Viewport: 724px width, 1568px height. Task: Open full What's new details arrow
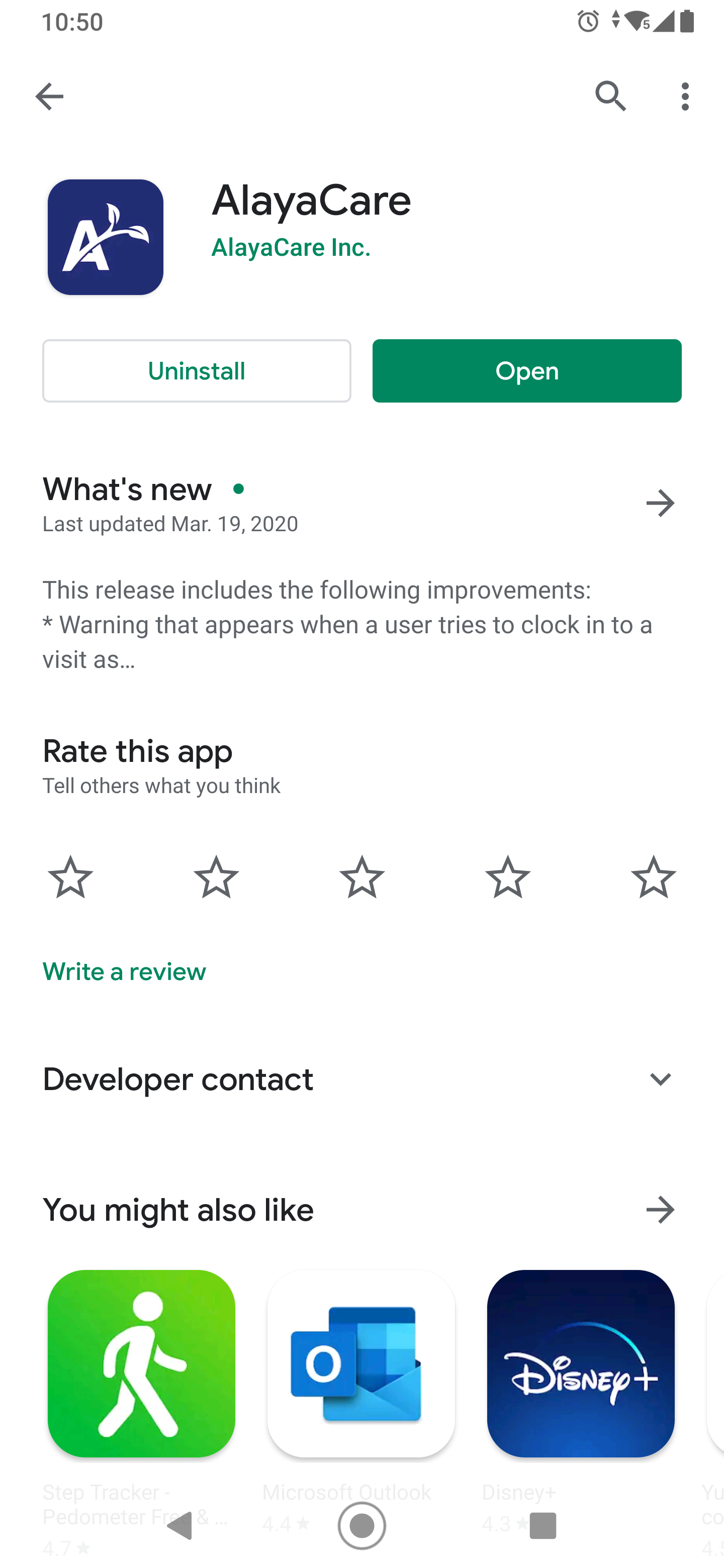(x=660, y=504)
